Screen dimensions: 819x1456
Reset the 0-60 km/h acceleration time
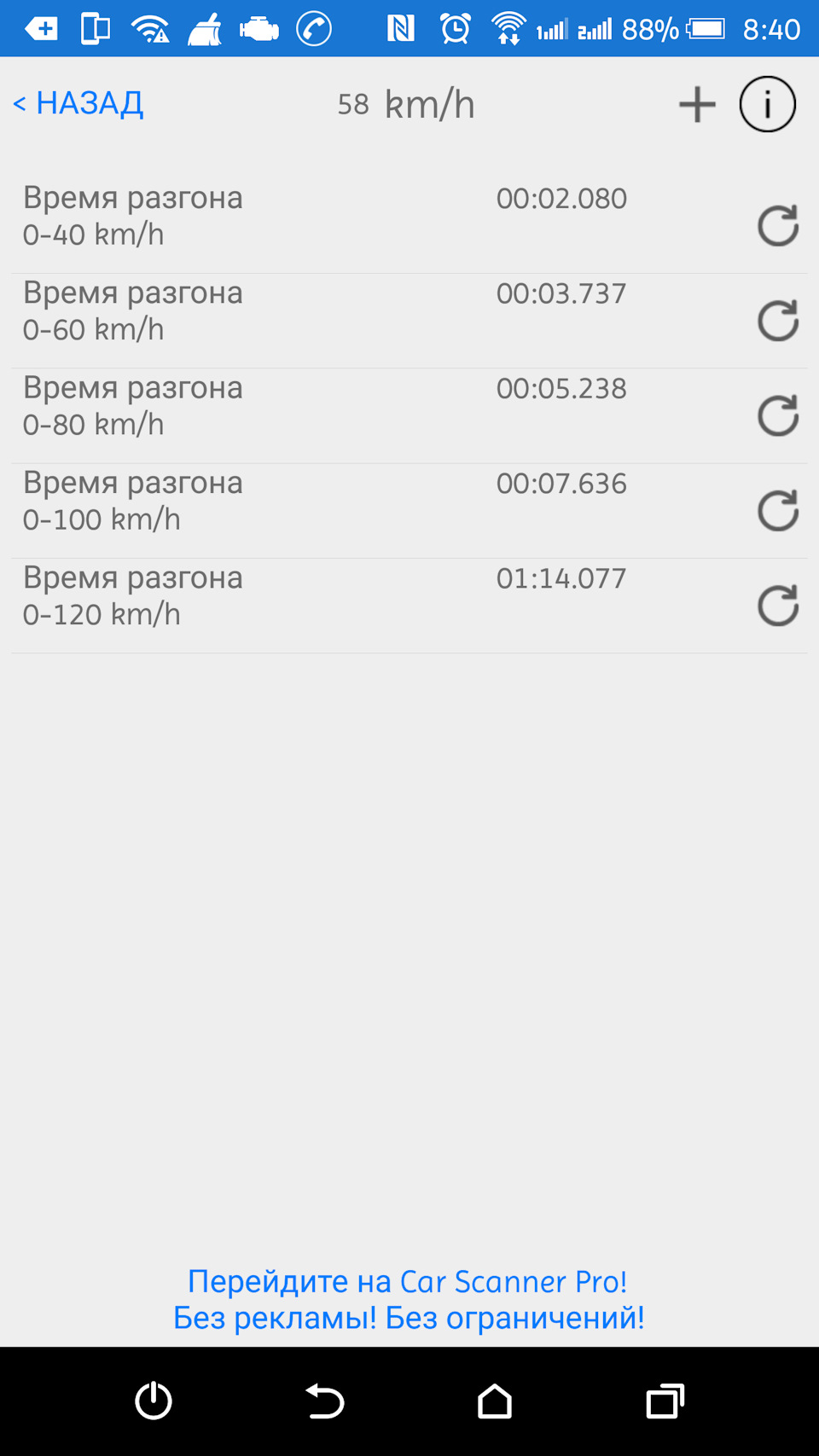pos(778,321)
